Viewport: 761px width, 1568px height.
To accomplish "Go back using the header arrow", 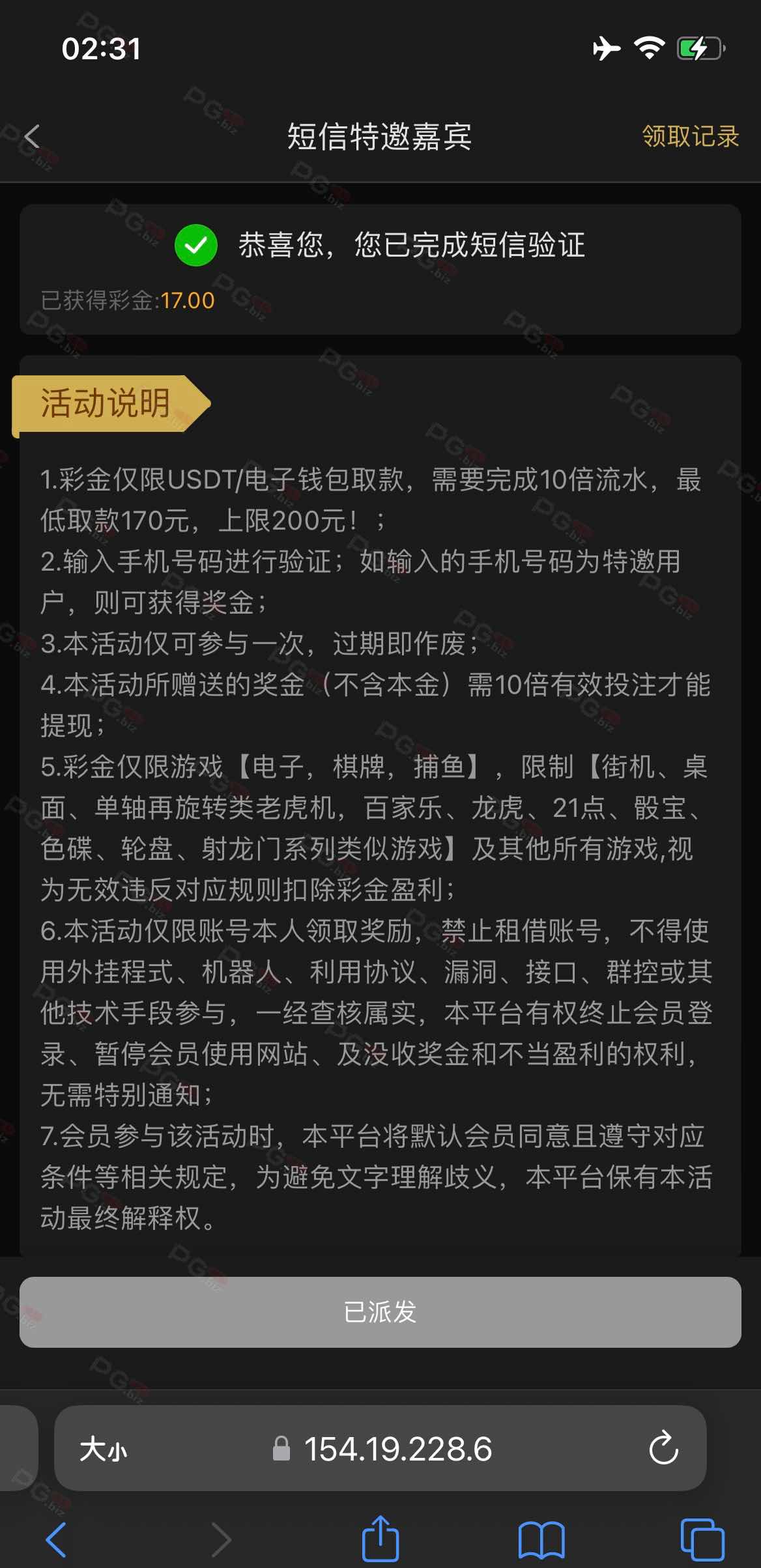I will point(32,137).
